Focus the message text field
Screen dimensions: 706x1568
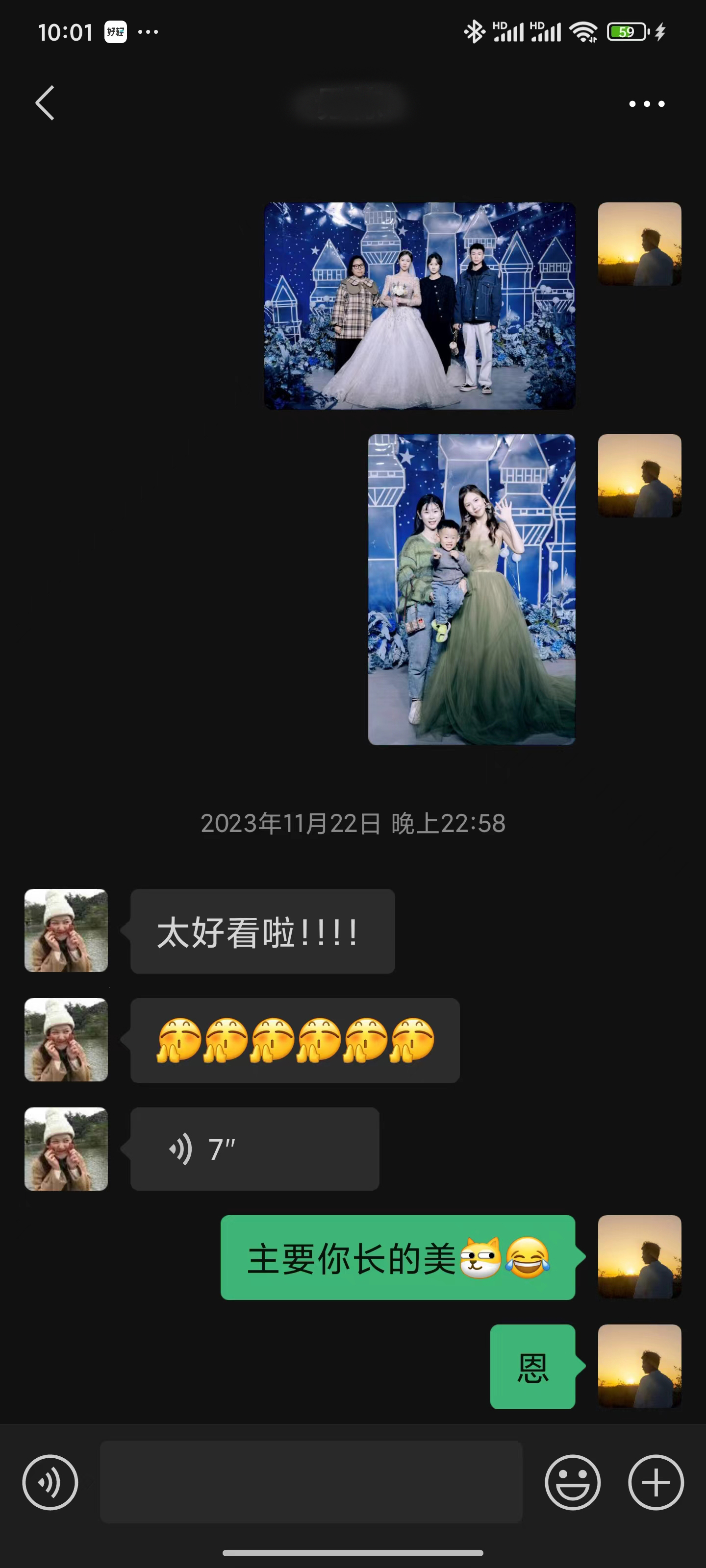click(x=311, y=1482)
